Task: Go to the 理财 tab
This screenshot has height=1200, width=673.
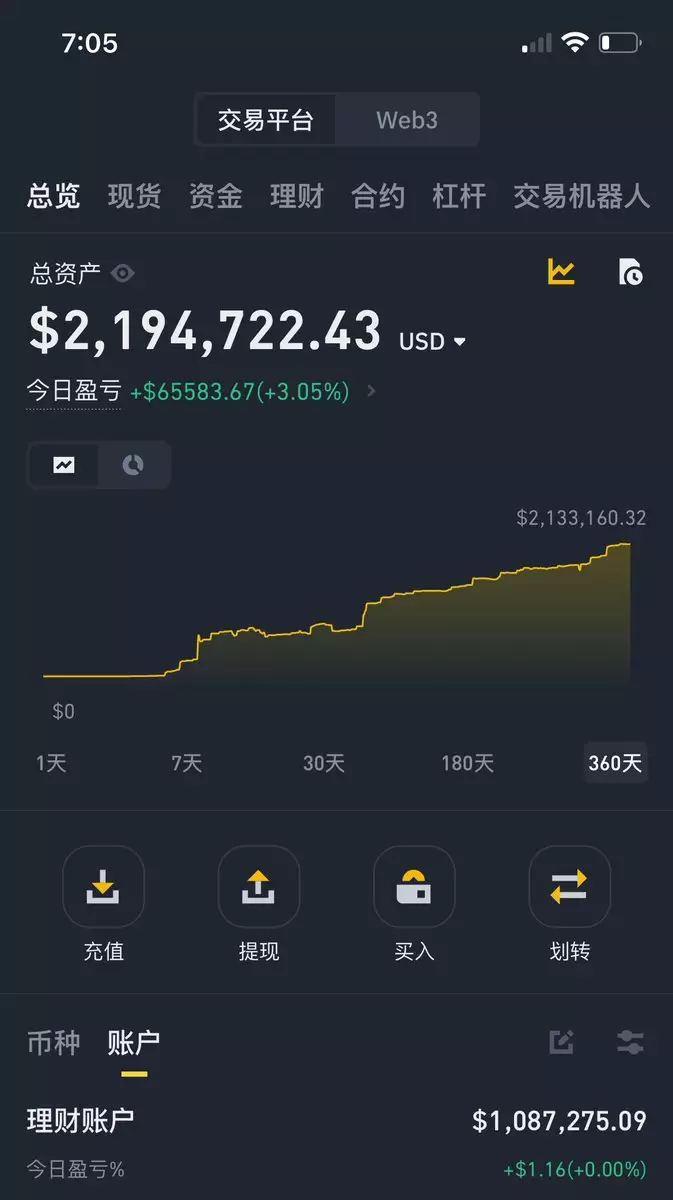Action: [296, 196]
